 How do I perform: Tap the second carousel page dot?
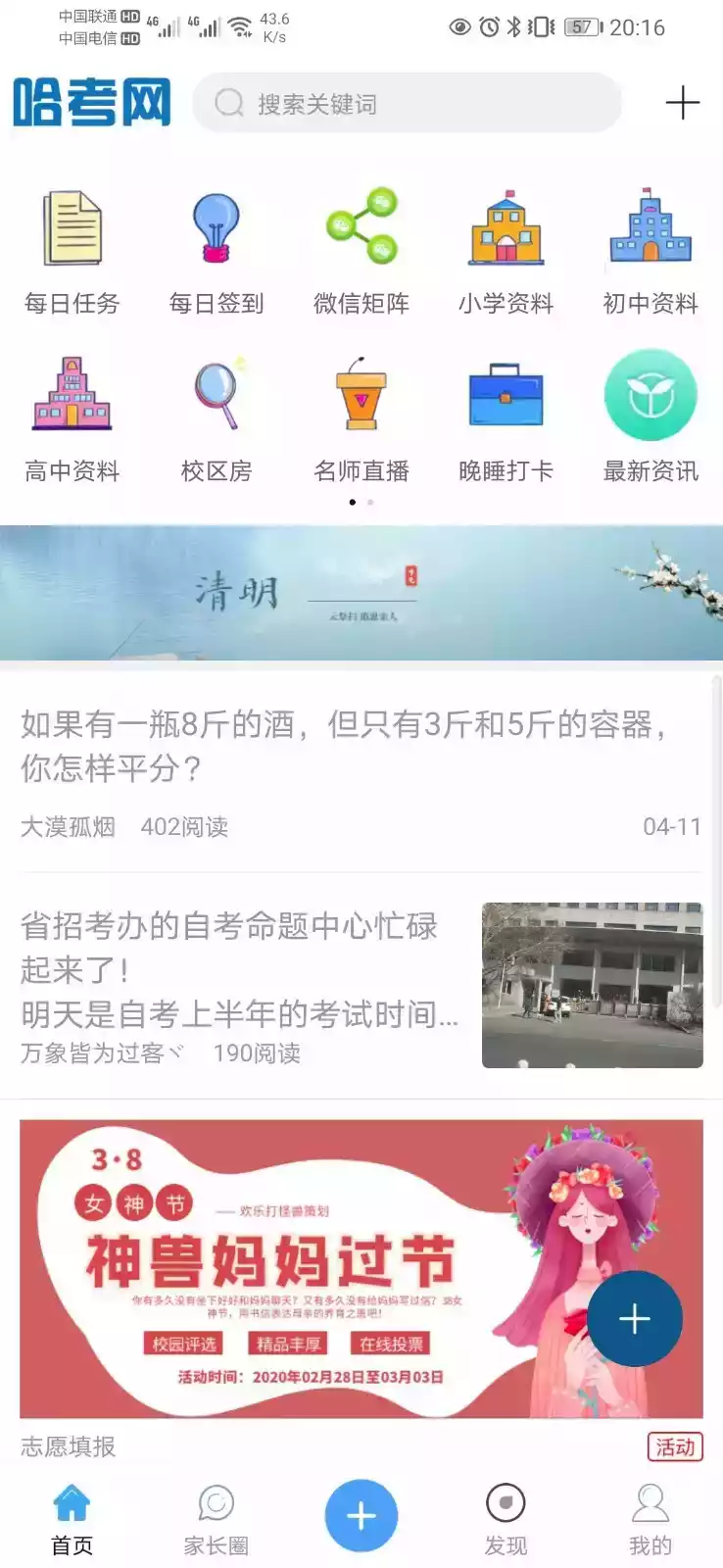tap(370, 501)
